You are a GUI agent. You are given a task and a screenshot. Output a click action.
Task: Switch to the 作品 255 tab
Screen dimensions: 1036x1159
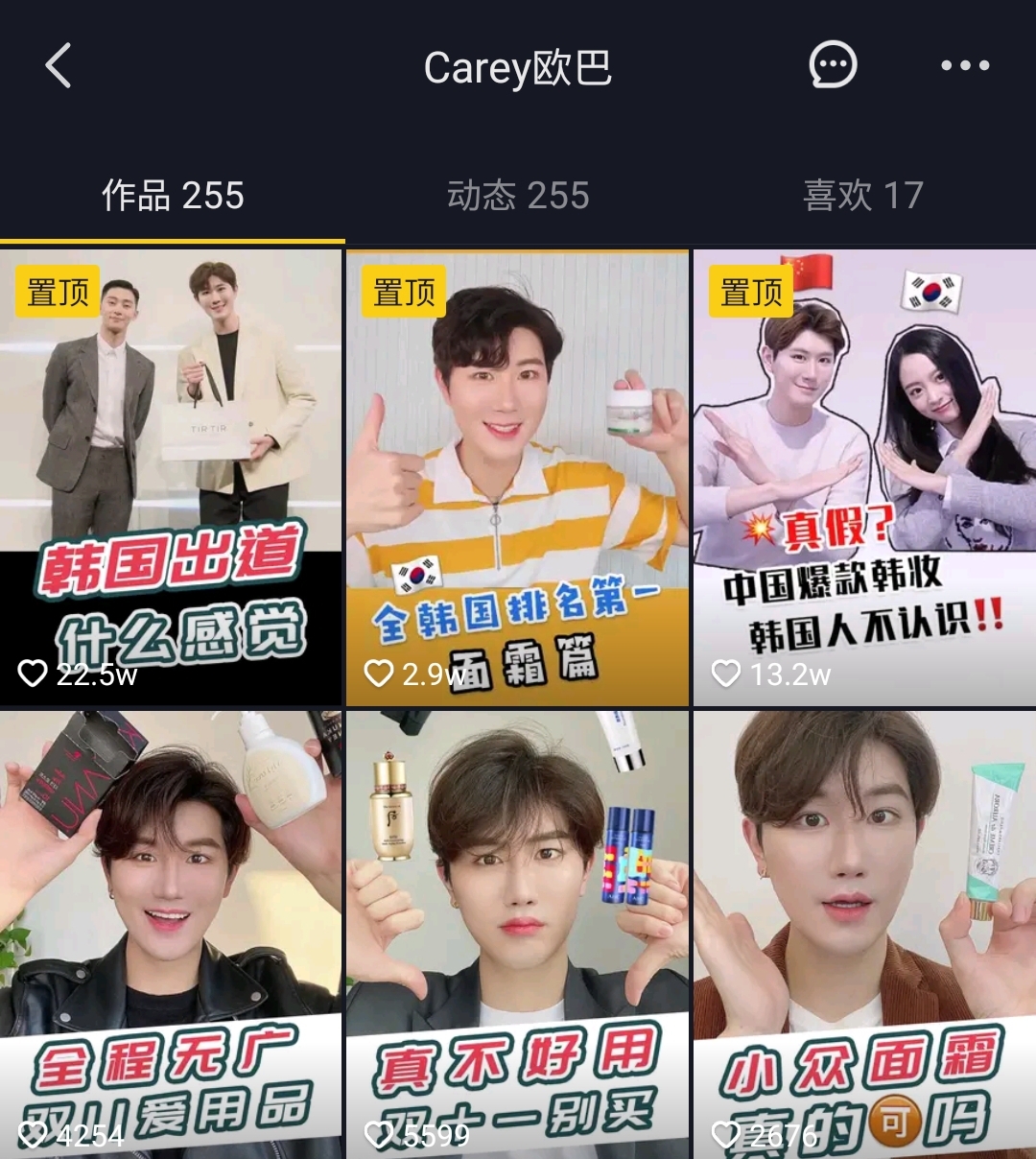[x=173, y=196]
